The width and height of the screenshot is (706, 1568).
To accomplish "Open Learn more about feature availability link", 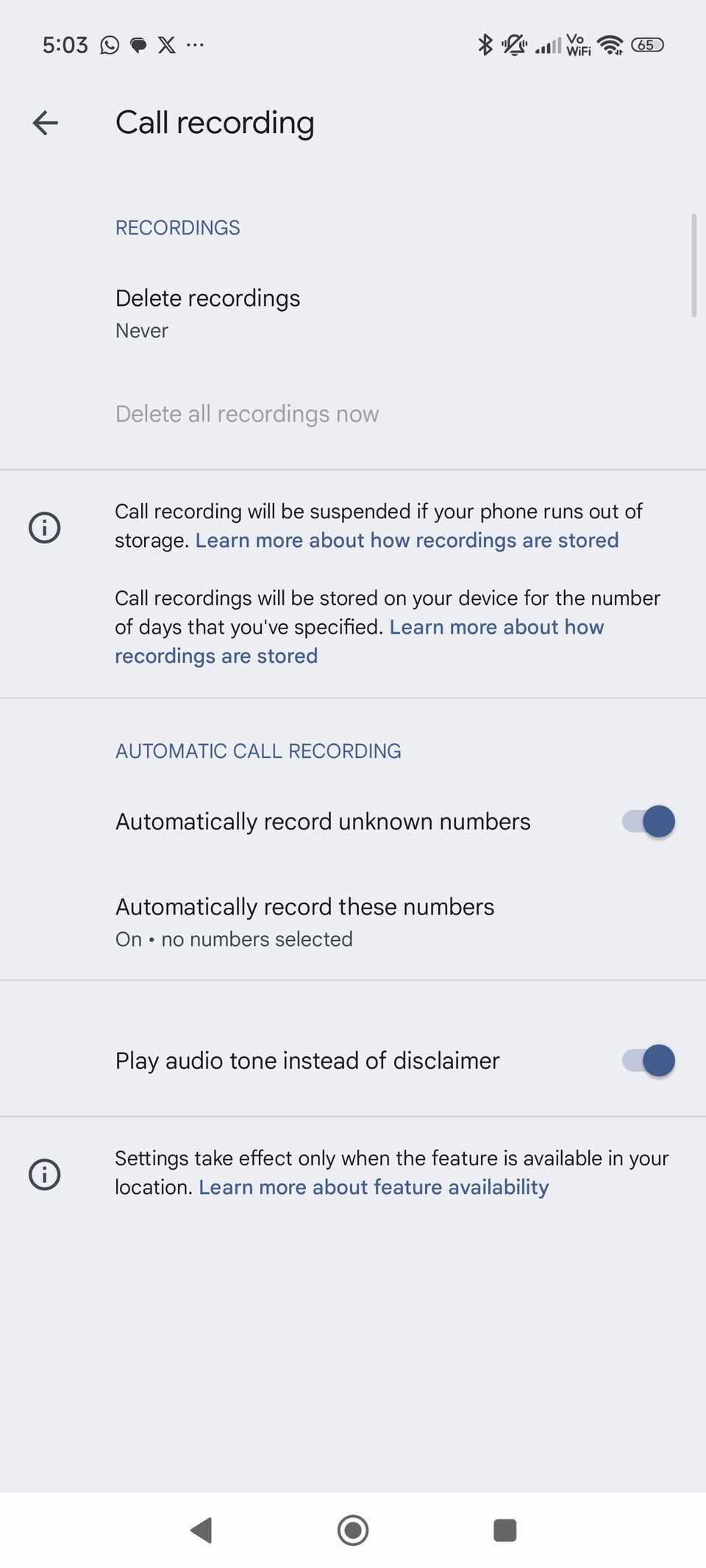I will [374, 1187].
